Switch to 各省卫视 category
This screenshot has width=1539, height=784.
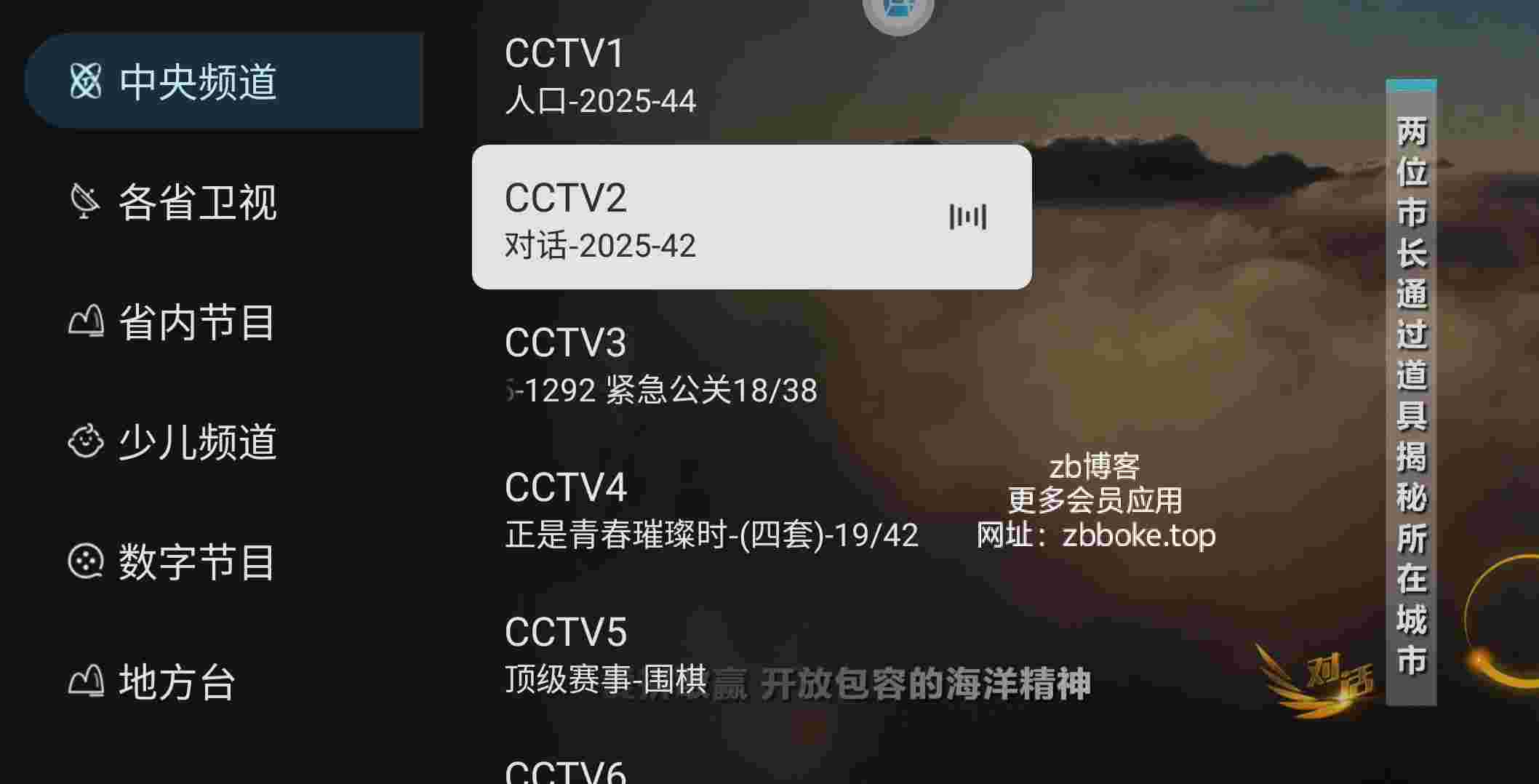pos(196,201)
